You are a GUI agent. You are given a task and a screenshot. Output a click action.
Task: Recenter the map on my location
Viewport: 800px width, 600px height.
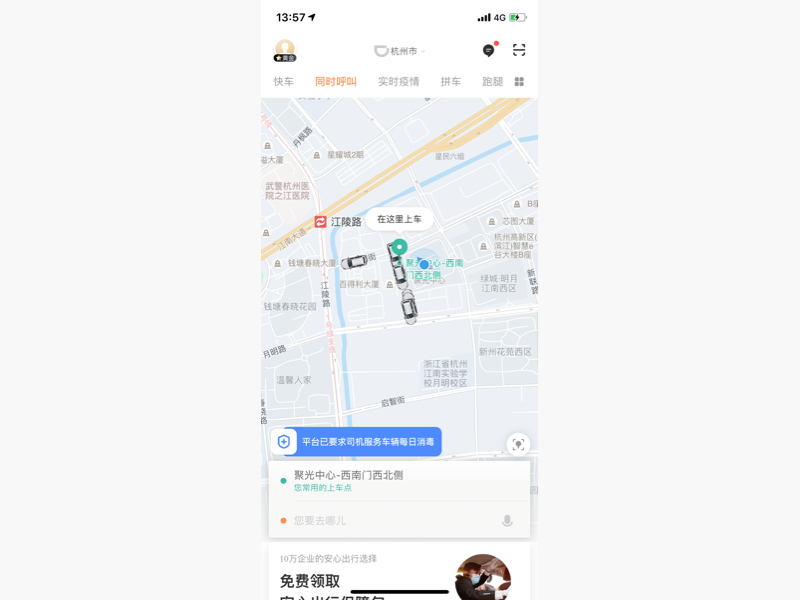coord(517,444)
